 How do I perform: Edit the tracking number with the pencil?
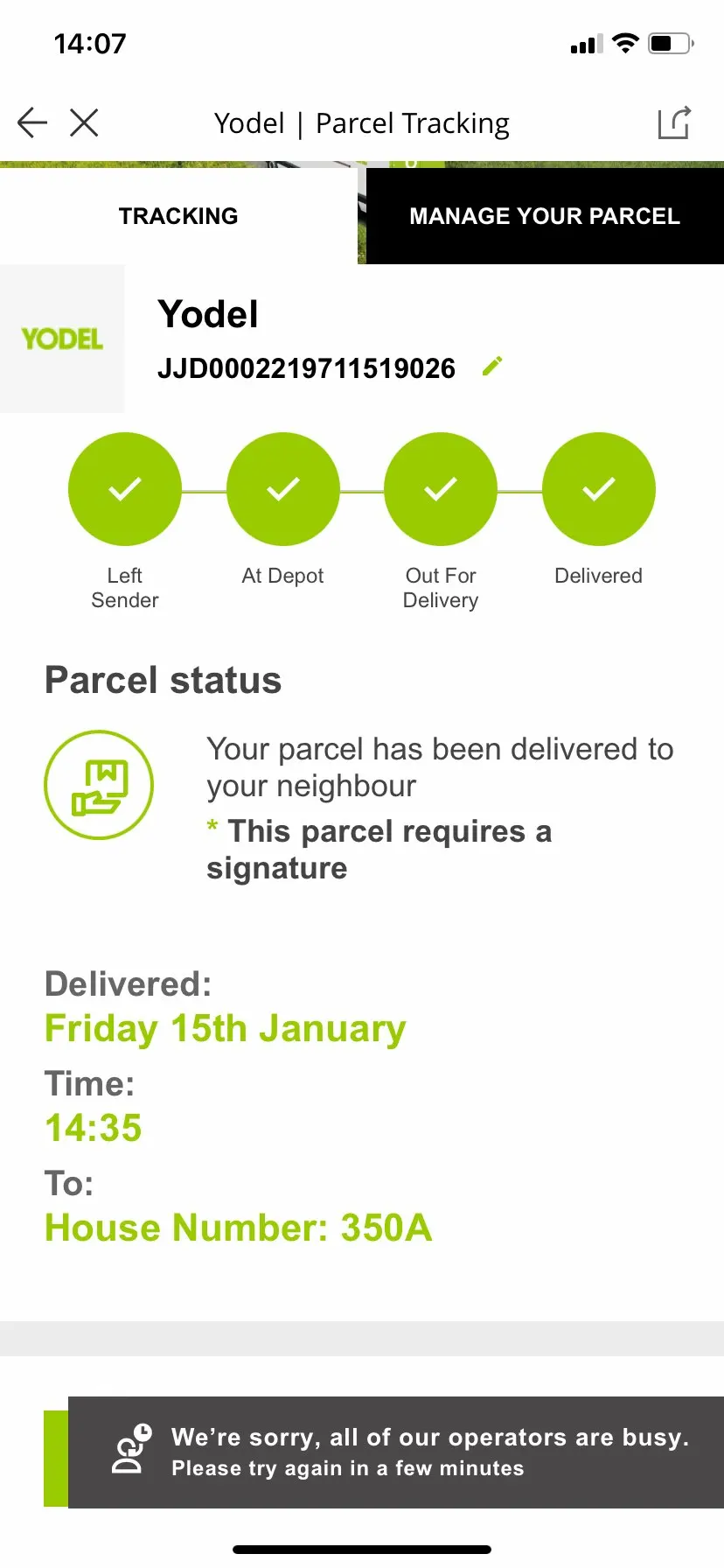pyautogui.click(x=492, y=367)
